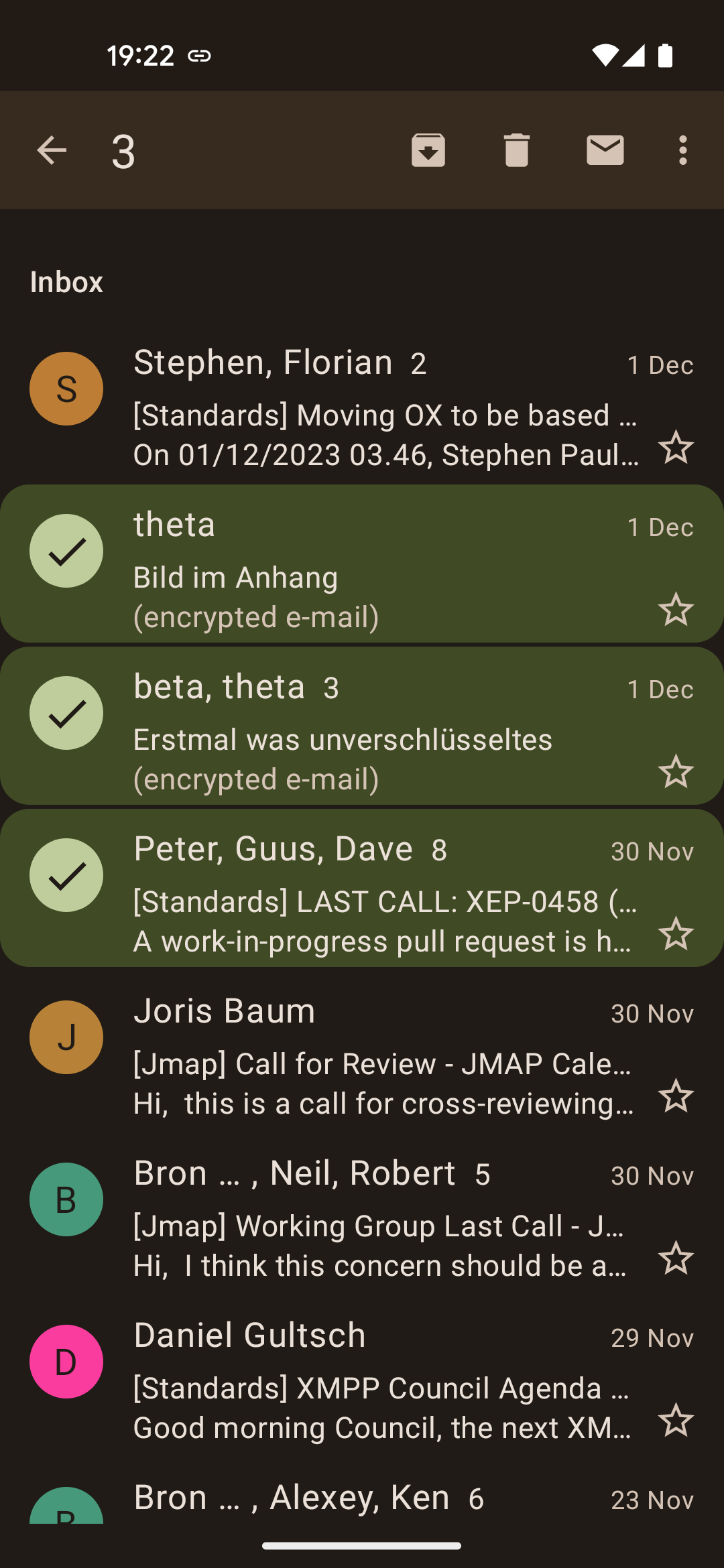Select the Stephen, Florian email avatar
724x1568 pixels.
66,389
